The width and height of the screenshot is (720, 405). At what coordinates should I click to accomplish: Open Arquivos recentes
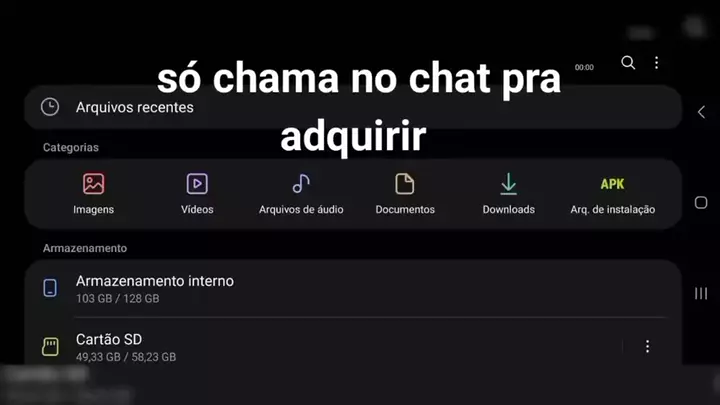[x=135, y=107]
